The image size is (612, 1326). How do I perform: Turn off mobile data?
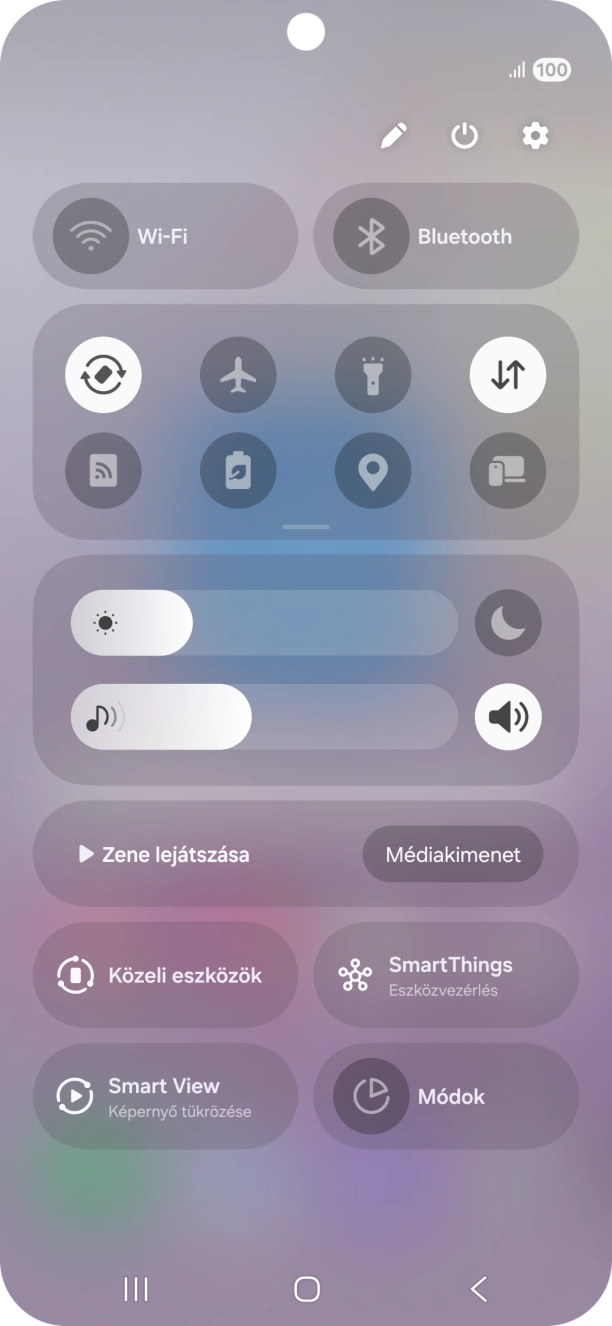coord(508,376)
